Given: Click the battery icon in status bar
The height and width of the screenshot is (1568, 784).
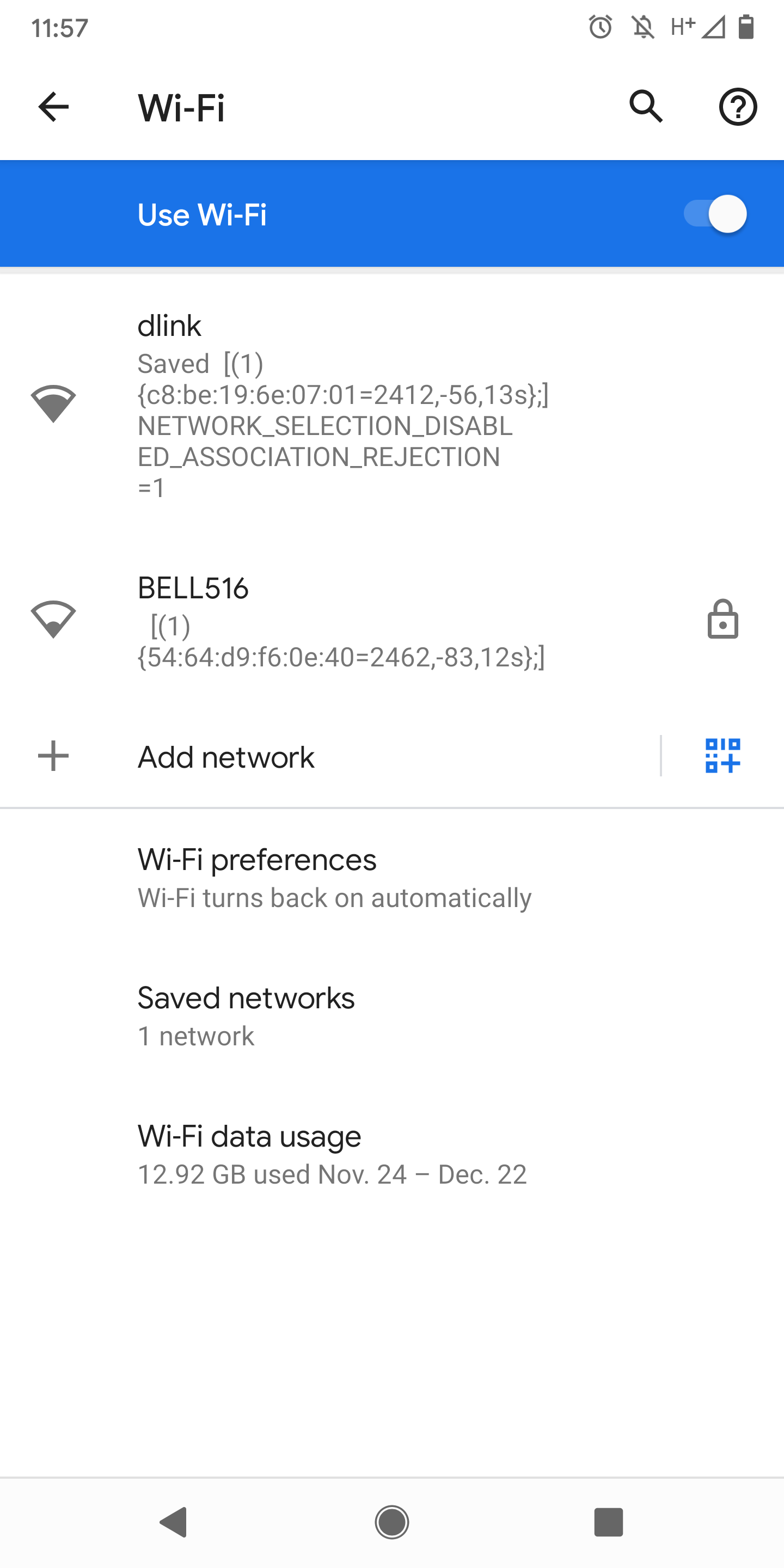Looking at the screenshot, I should [748, 27].
